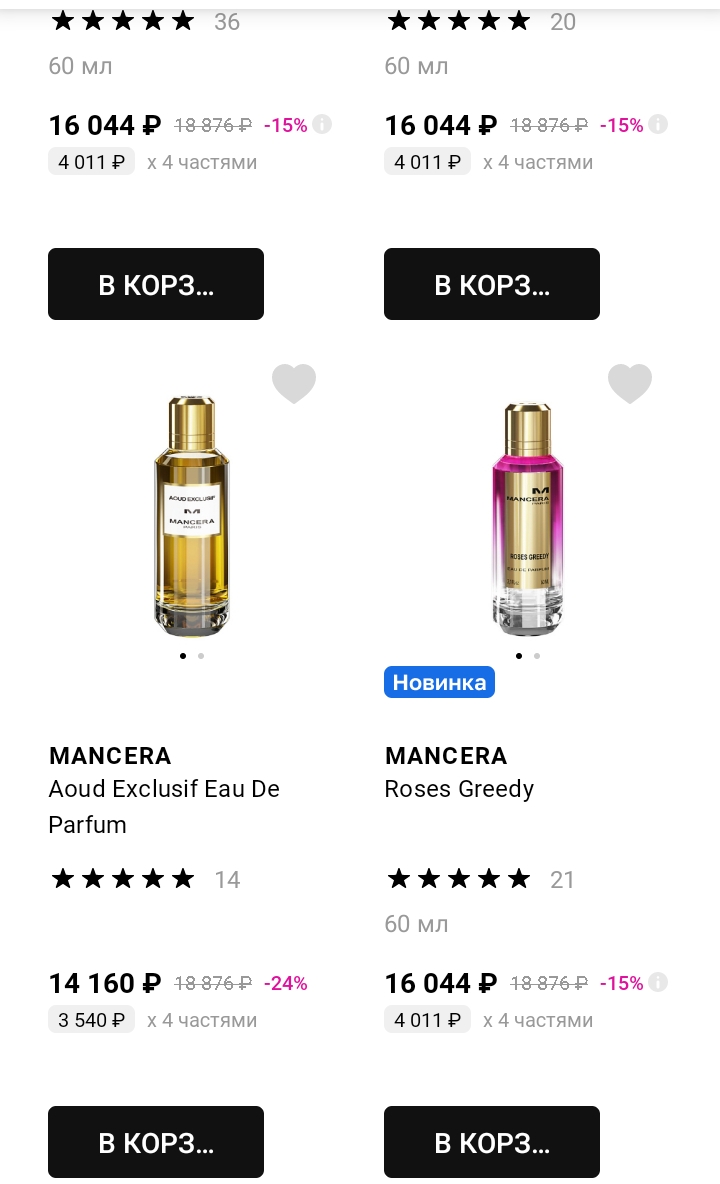The image size is (720, 1184).
Task: Open the Aoud Exclusif Eau De Parfum product
Action: tap(164, 806)
